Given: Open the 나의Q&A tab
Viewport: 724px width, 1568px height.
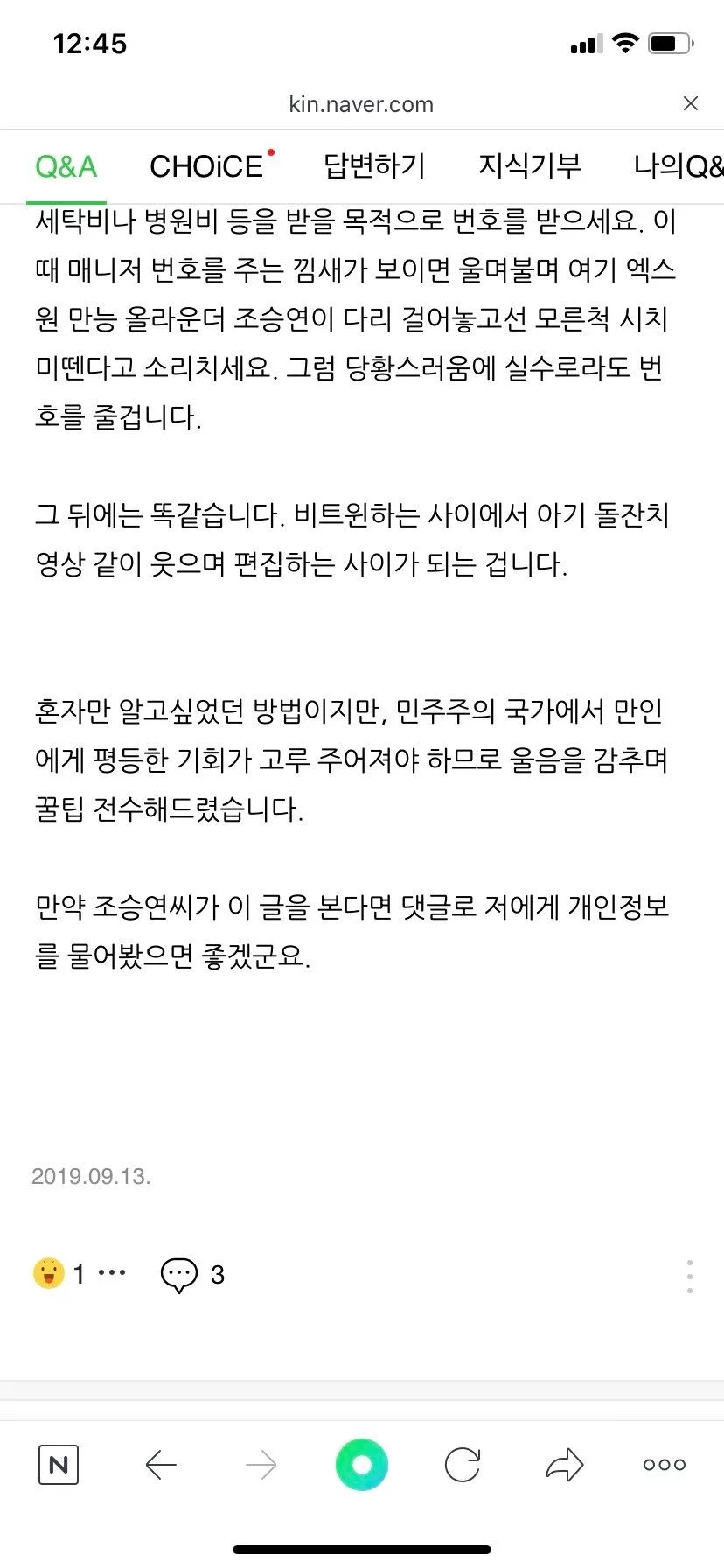Looking at the screenshot, I should pyautogui.click(x=679, y=166).
